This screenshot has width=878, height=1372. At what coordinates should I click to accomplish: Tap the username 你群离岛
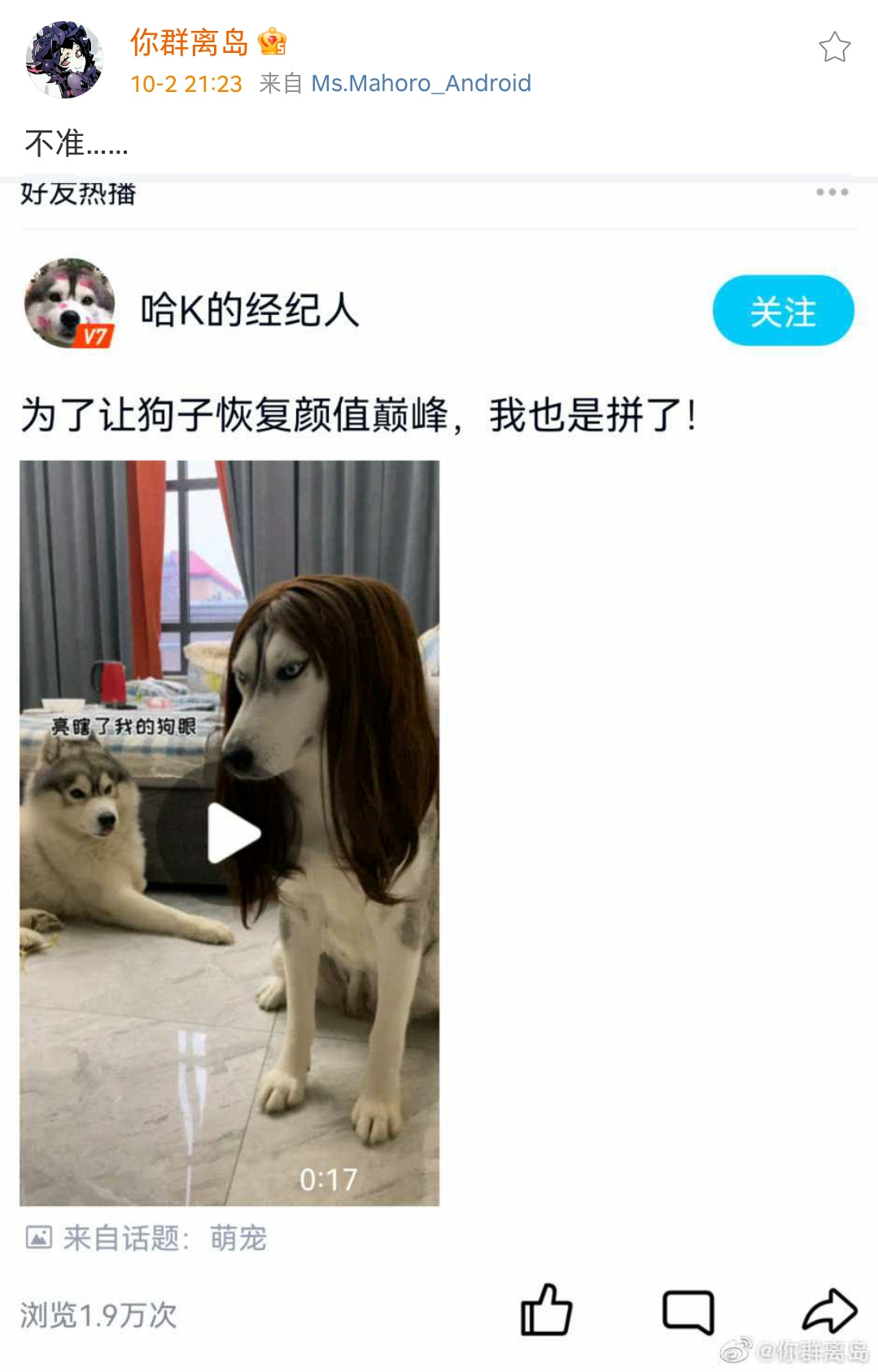click(189, 42)
